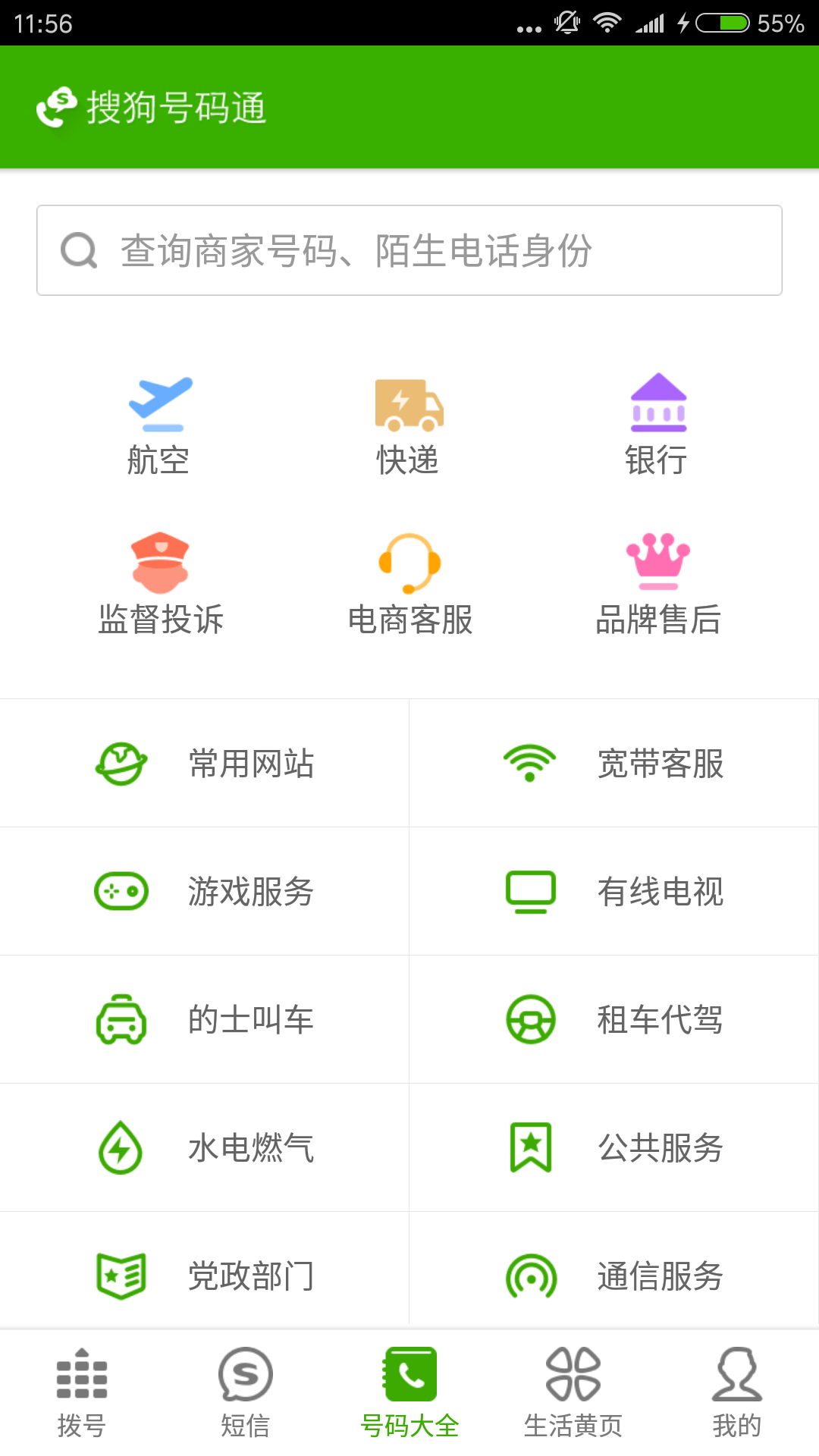Open 监督投诉 complaint numbers
The image size is (819, 1456).
[160, 585]
